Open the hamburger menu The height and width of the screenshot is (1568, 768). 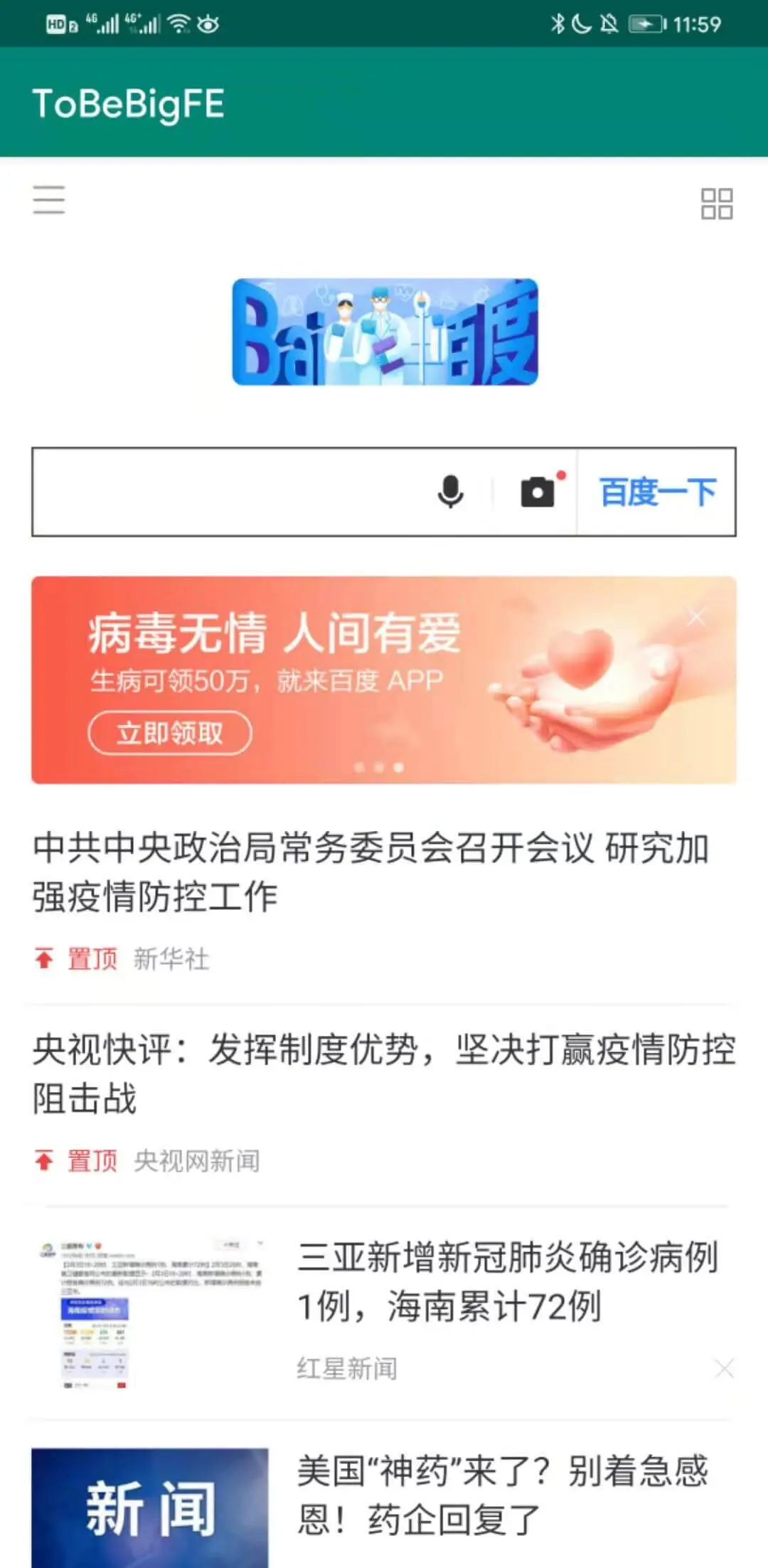pos(48,200)
